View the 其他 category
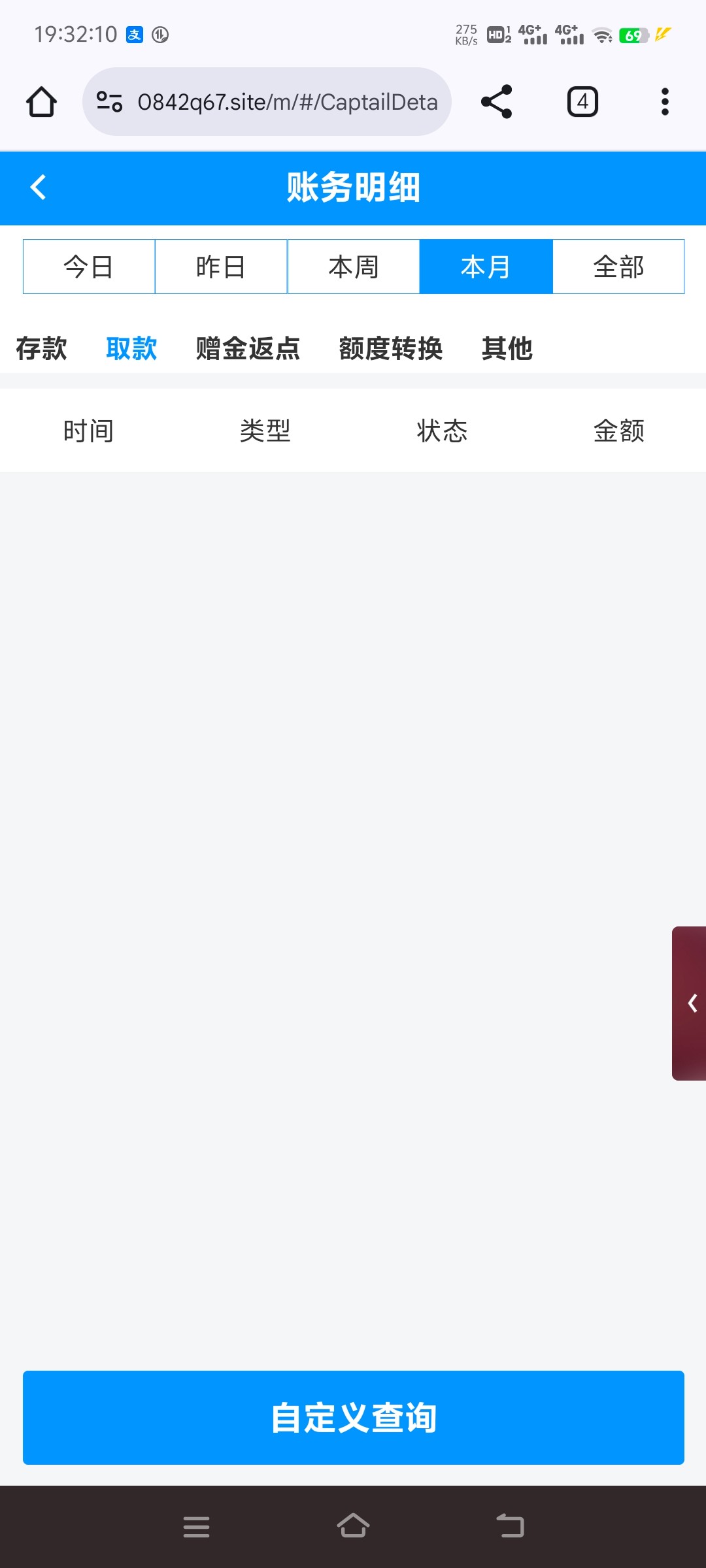 tap(507, 348)
